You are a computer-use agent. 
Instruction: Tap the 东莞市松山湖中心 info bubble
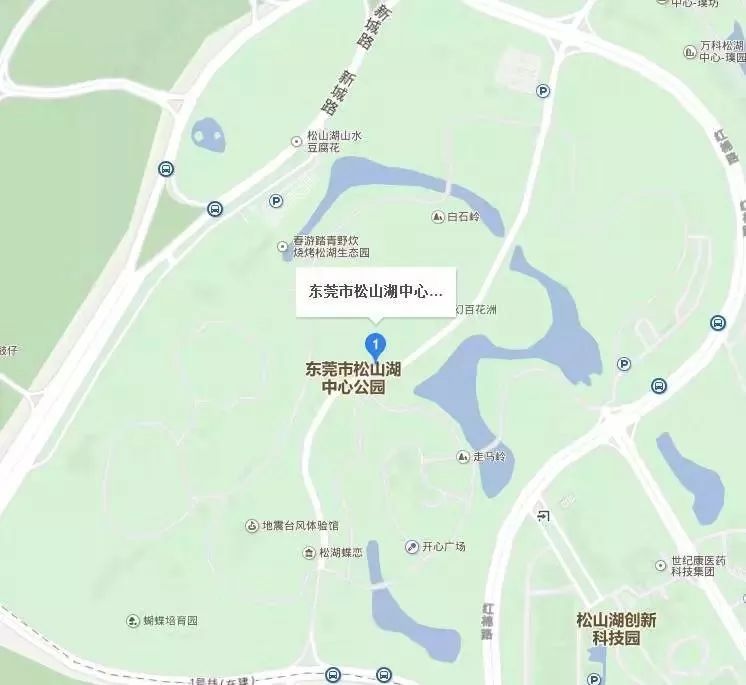coord(375,293)
